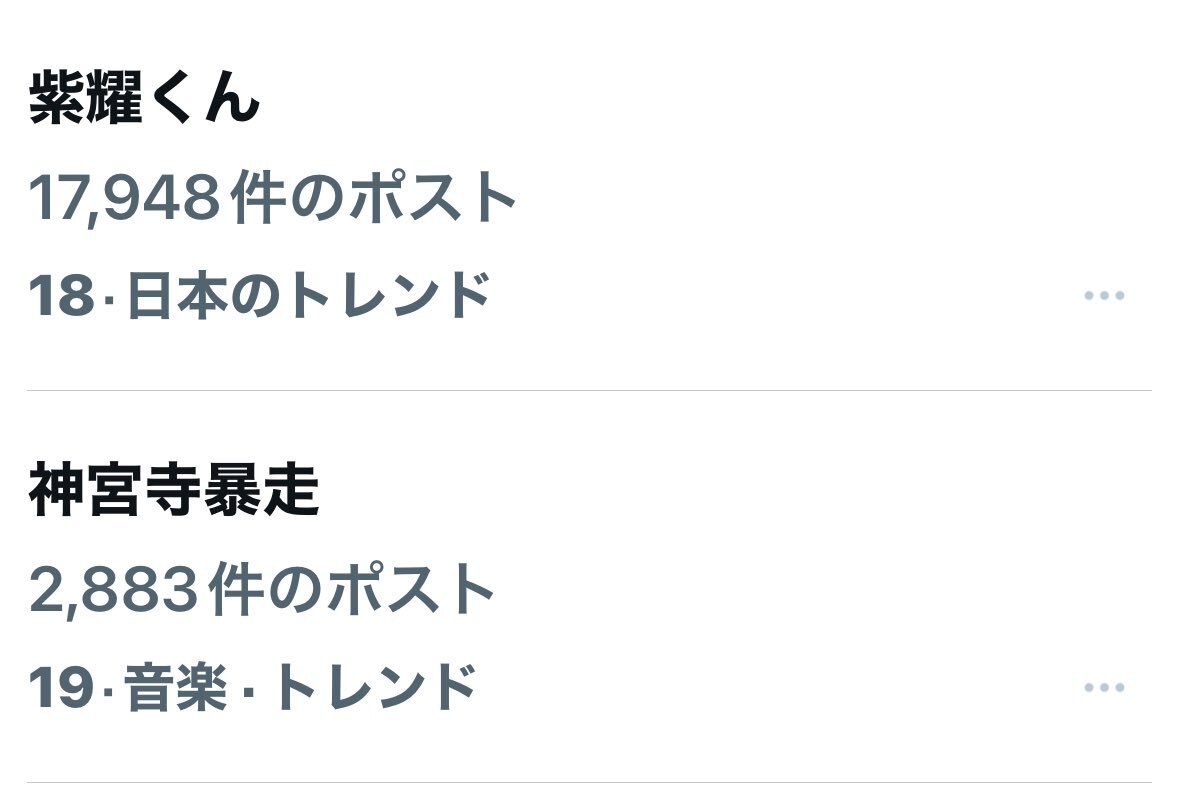Open the 紫耀くん trend
Viewport: 1178px width, 799px height.
click(145, 100)
